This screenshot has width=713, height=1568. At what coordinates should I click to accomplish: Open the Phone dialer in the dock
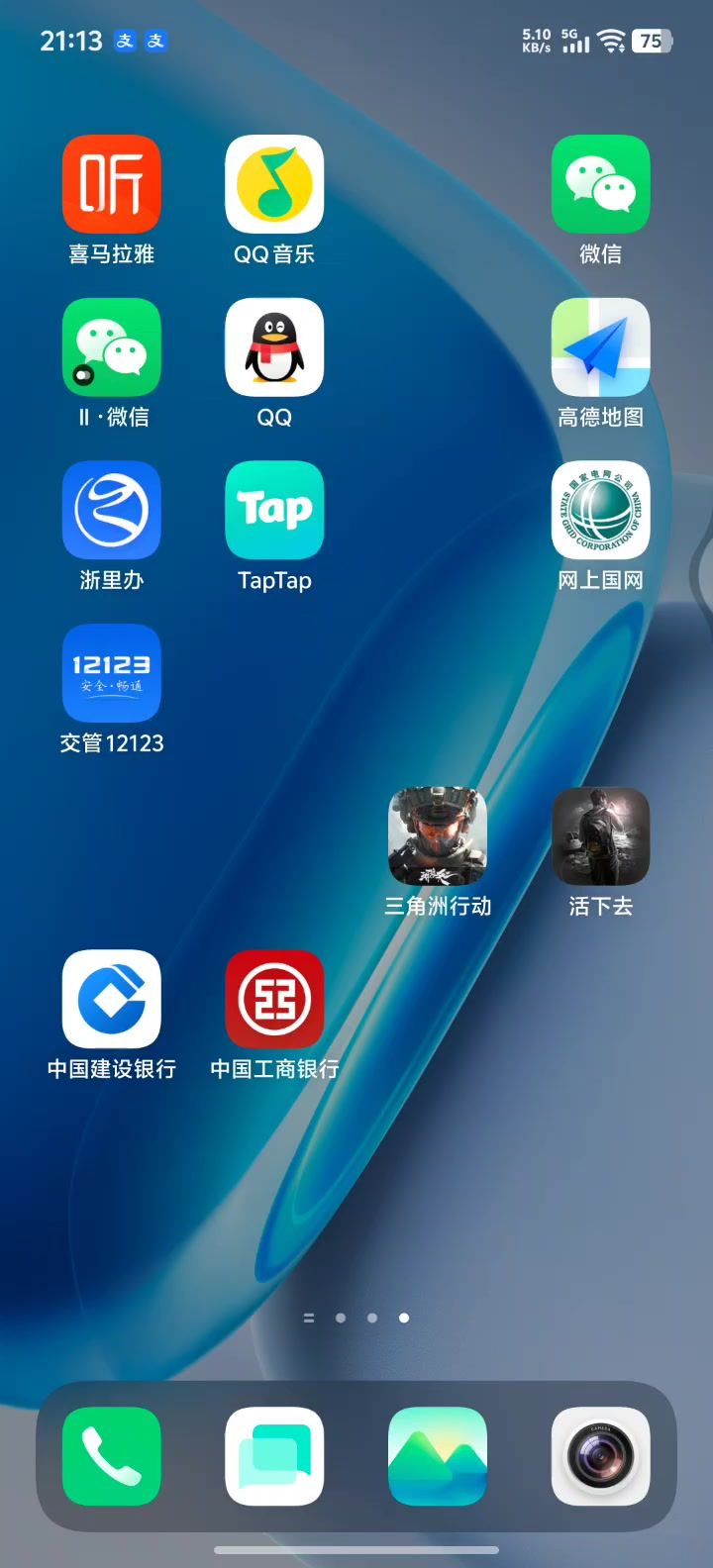point(111,1456)
